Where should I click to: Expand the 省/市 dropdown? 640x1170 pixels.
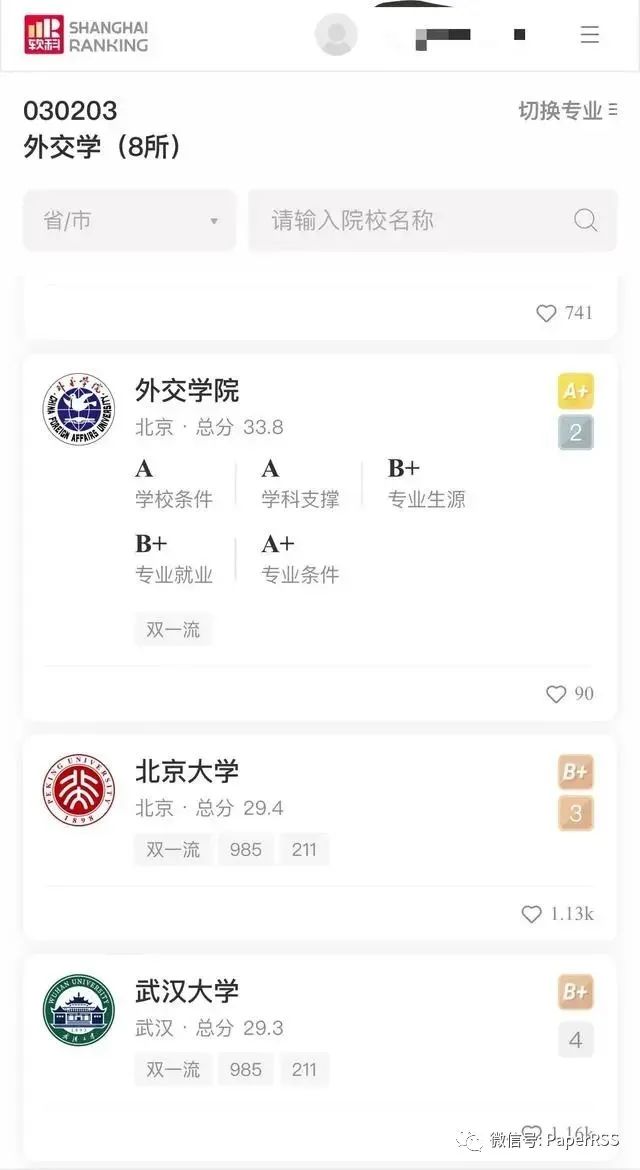(130, 220)
